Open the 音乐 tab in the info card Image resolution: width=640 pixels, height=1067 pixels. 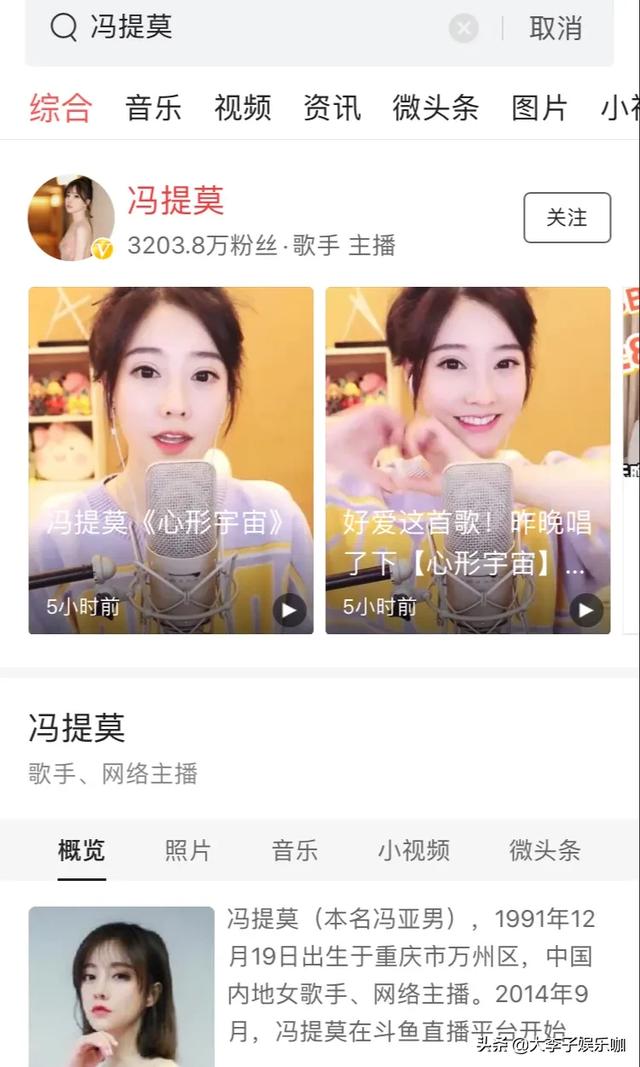pos(294,851)
